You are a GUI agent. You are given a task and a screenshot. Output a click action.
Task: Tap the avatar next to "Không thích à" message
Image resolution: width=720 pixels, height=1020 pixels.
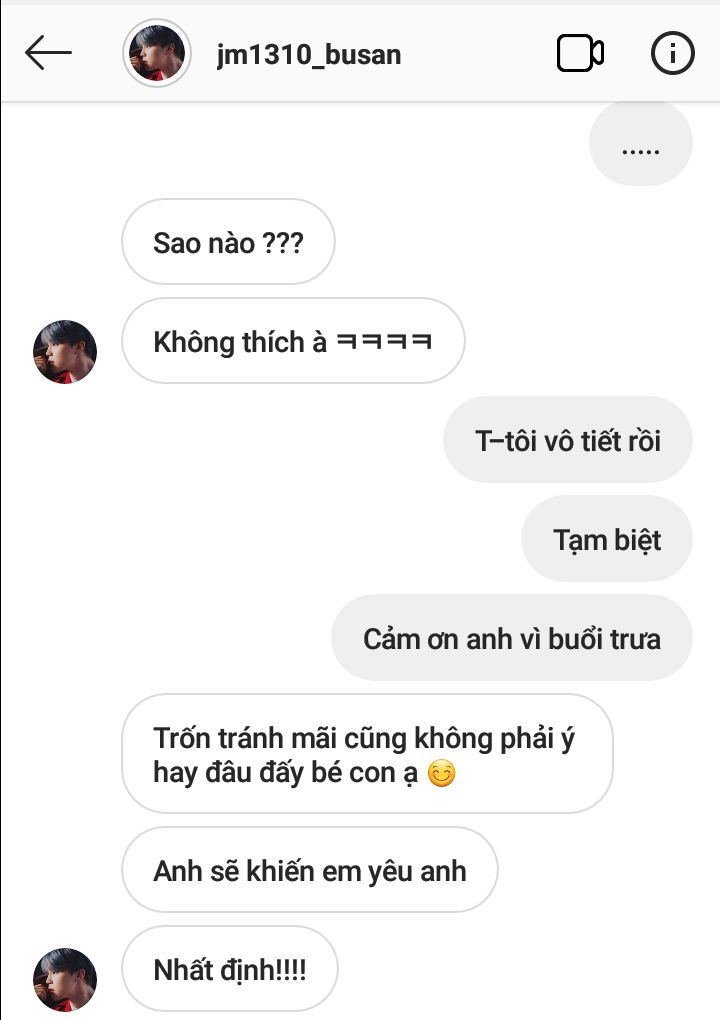coord(65,352)
